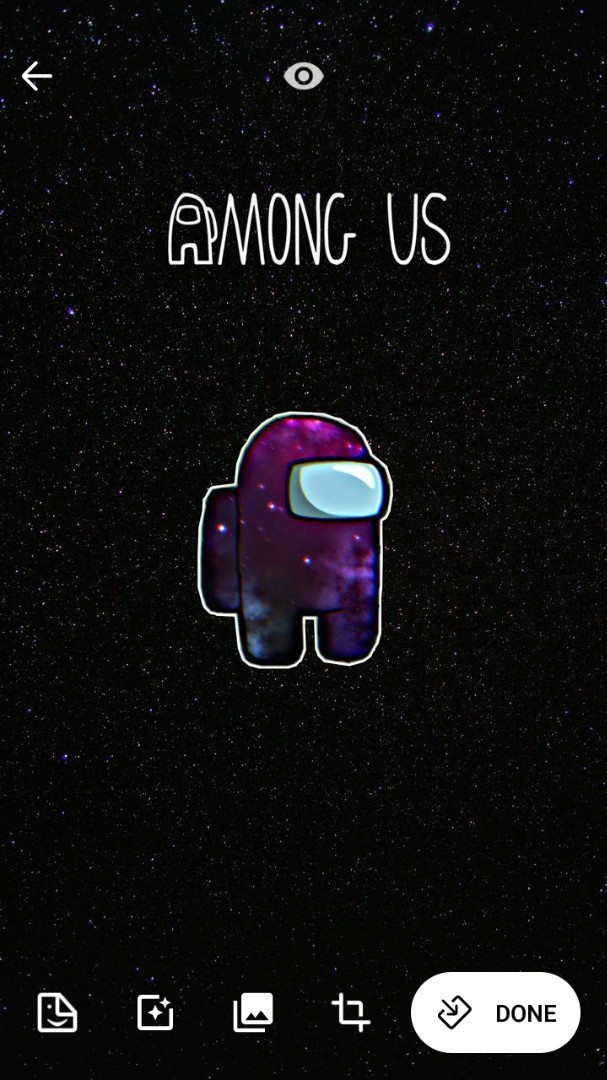
Task: Tap the DONE button
Action: [x=495, y=1013]
